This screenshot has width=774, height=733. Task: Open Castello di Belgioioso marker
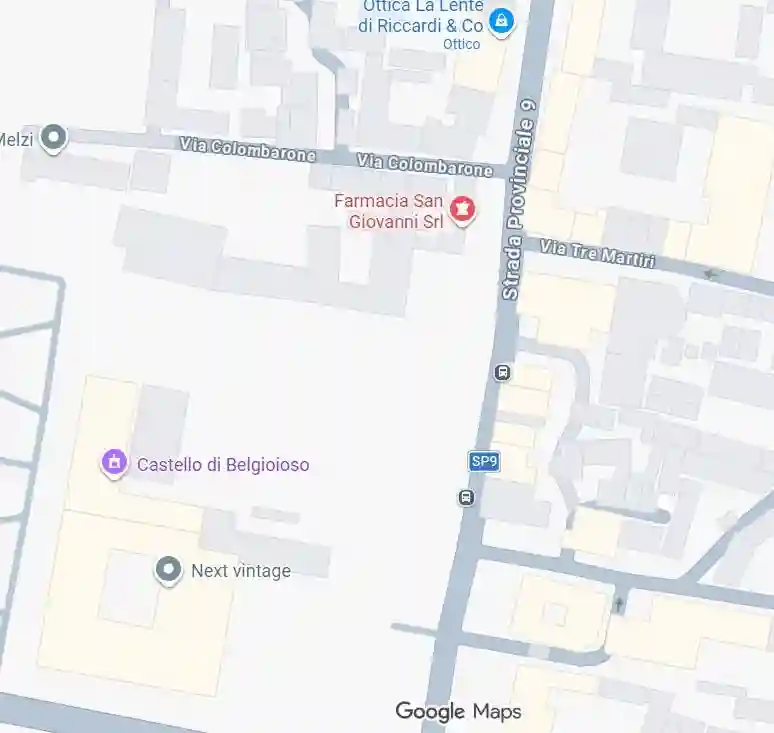click(x=114, y=462)
